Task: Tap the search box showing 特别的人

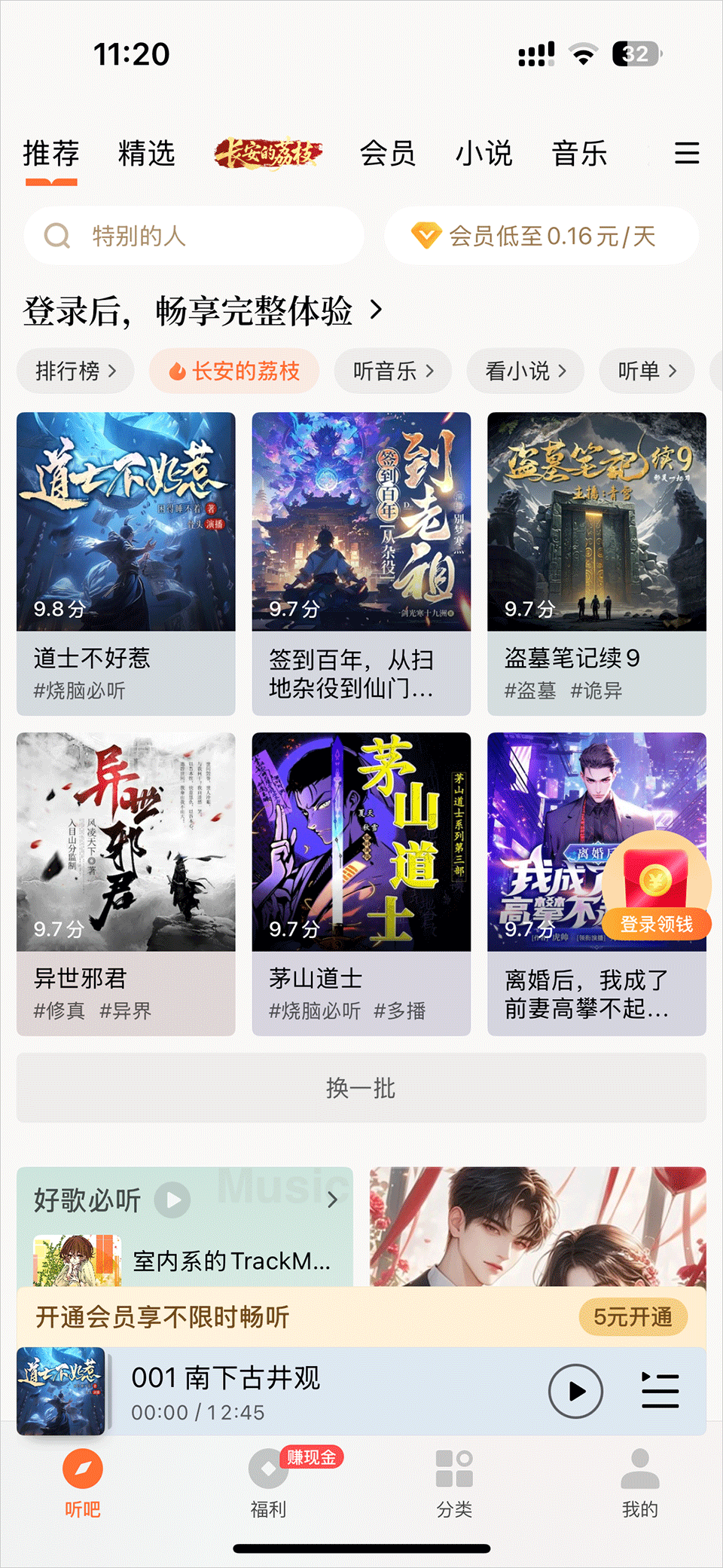Action: pyautogui.click(x=194, y=236)
